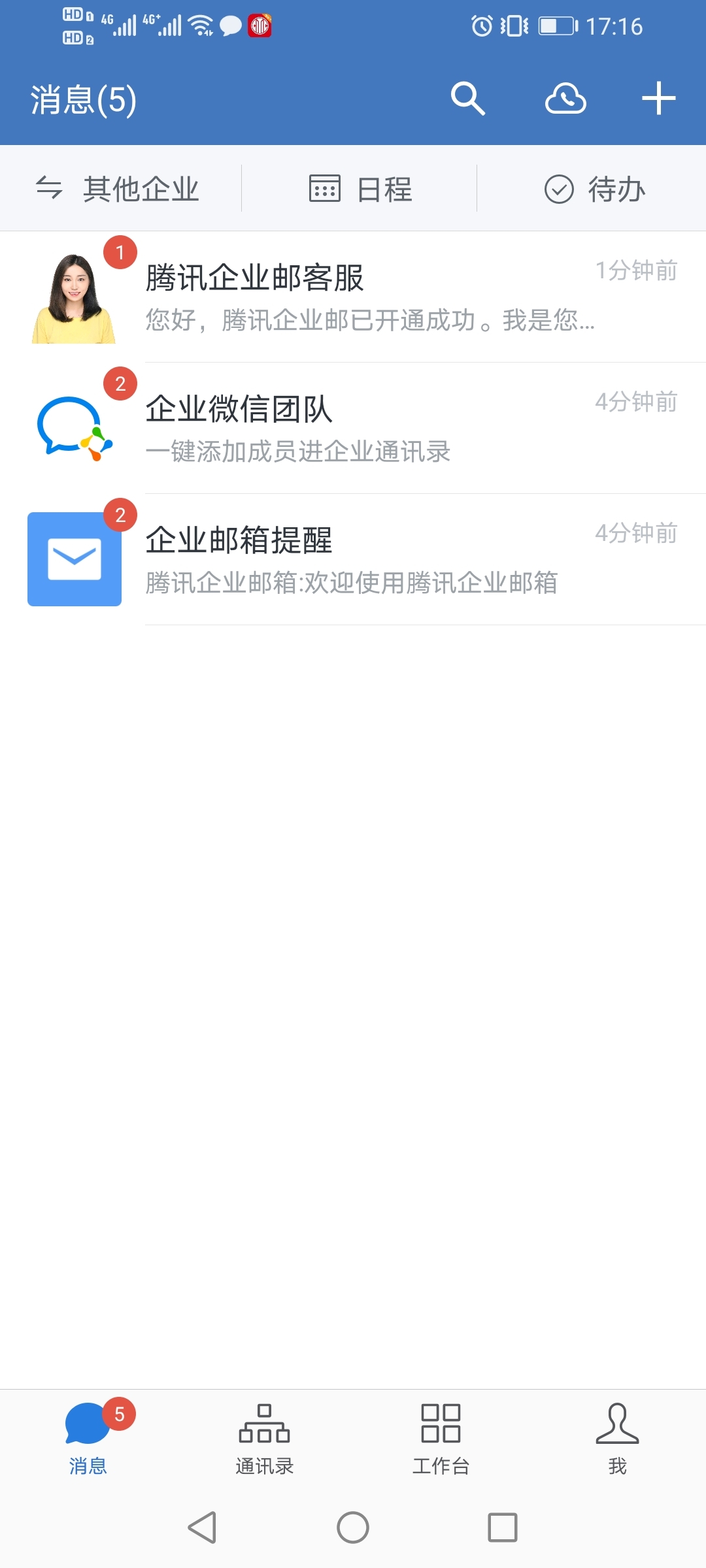Open 企业邮箱提醒 messages
The height and width of the screenshot is (1568, 706).
click(x=353, y=559)
